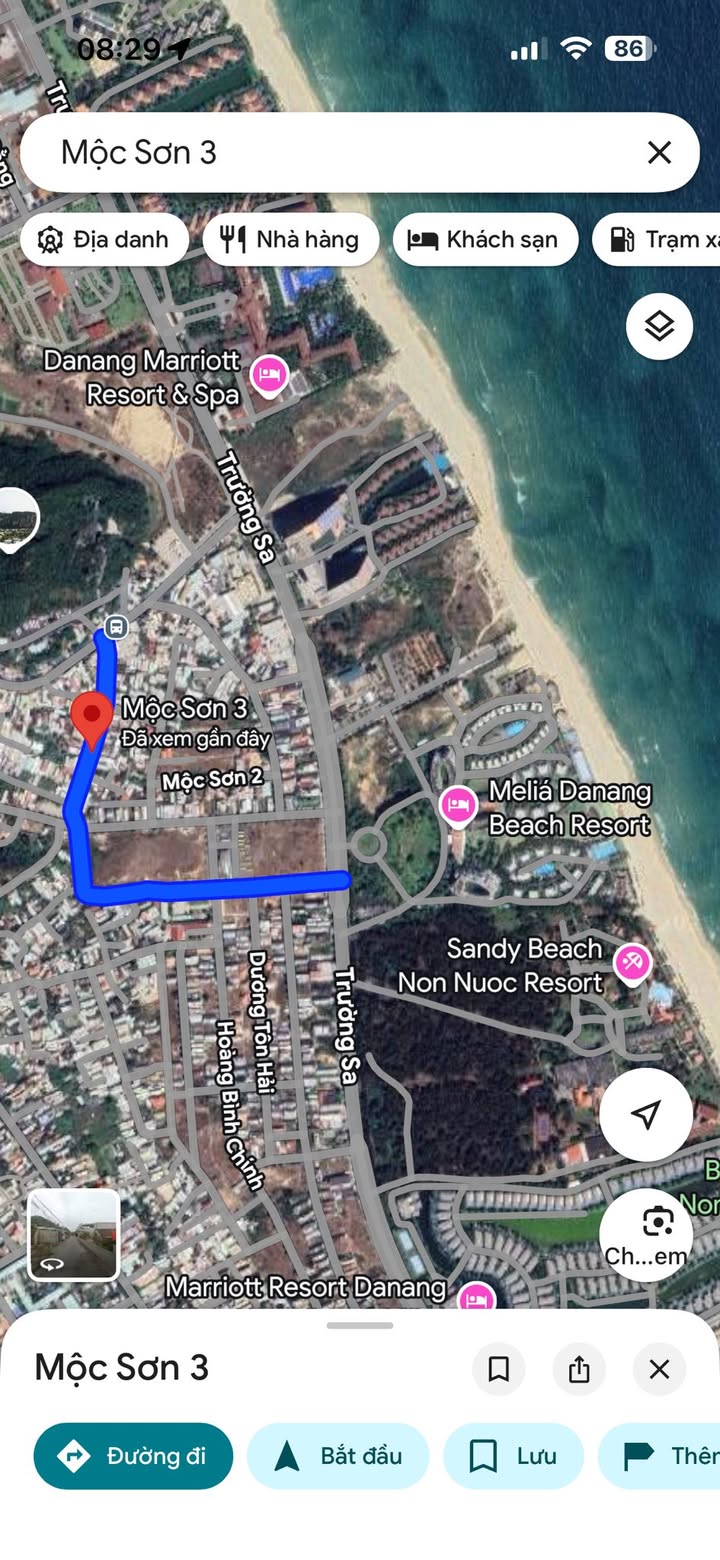Tap the red pin for Mộc Sơn 3
The height and width of the screenshot is (1560, 720).
(93, 720)
